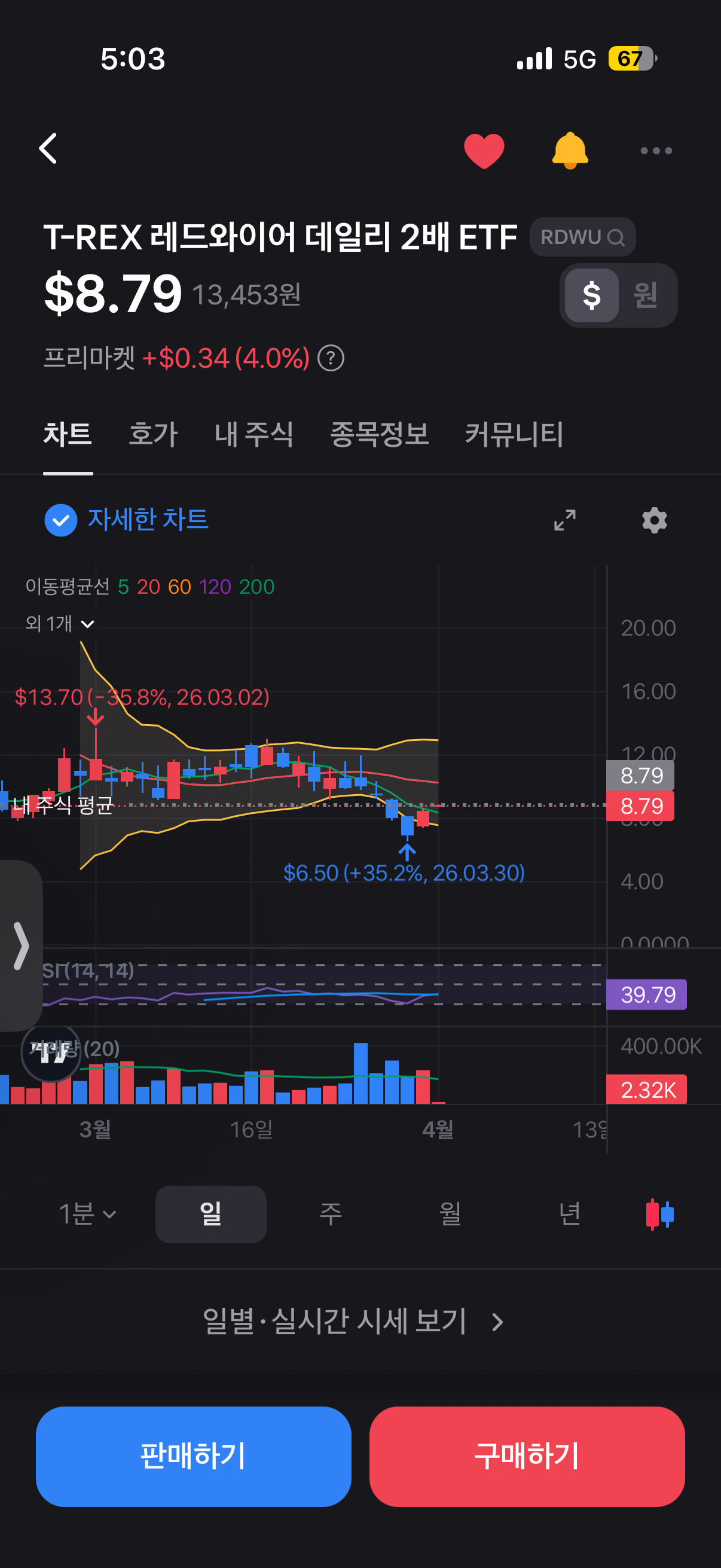This screenshot has width=721, height=1568.
Task: Tap the red 구매하기 buy button
Action: pos(526,1456)
